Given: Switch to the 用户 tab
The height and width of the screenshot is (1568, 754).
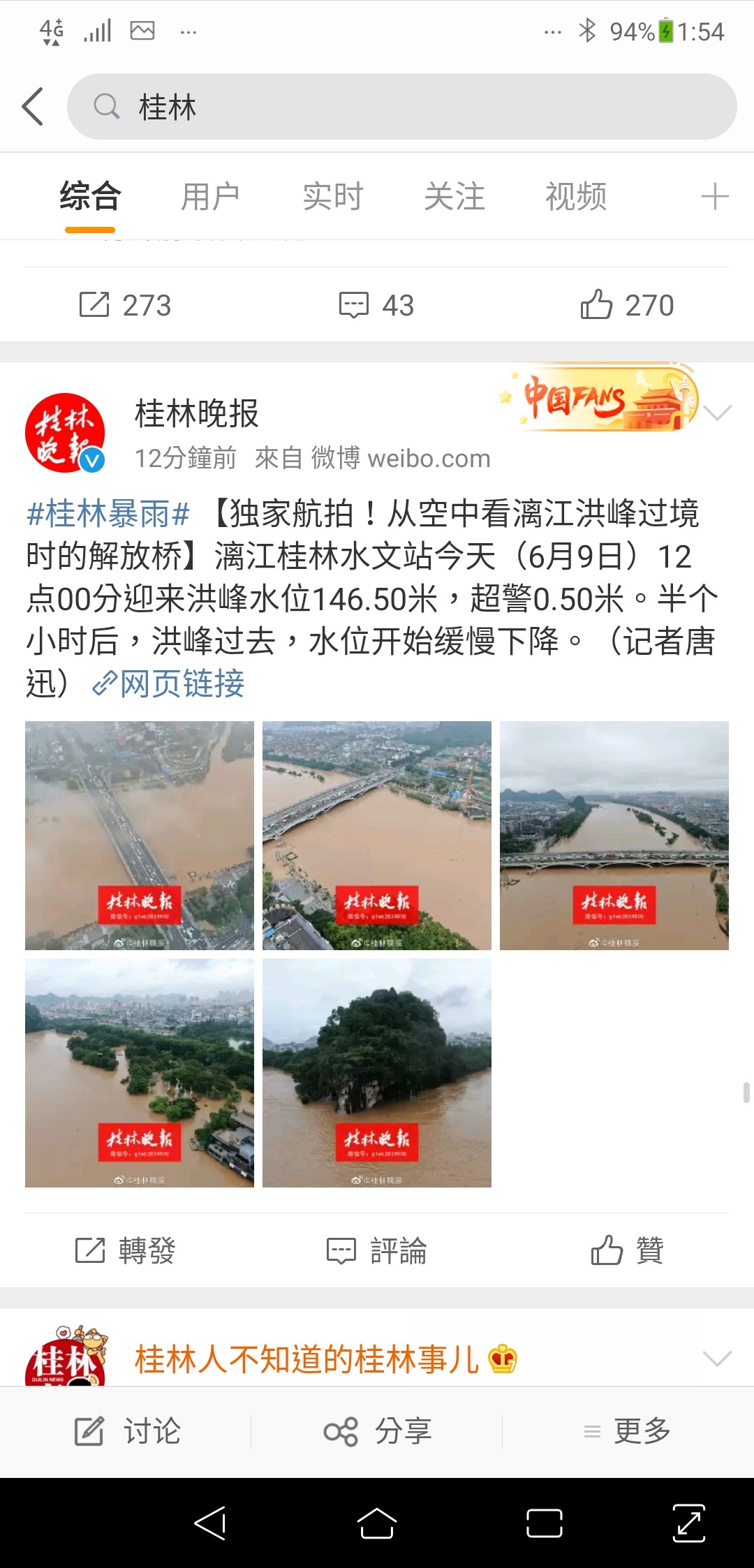Looking at the screenshot, I should pyautogui.click(x=210, y=196).
